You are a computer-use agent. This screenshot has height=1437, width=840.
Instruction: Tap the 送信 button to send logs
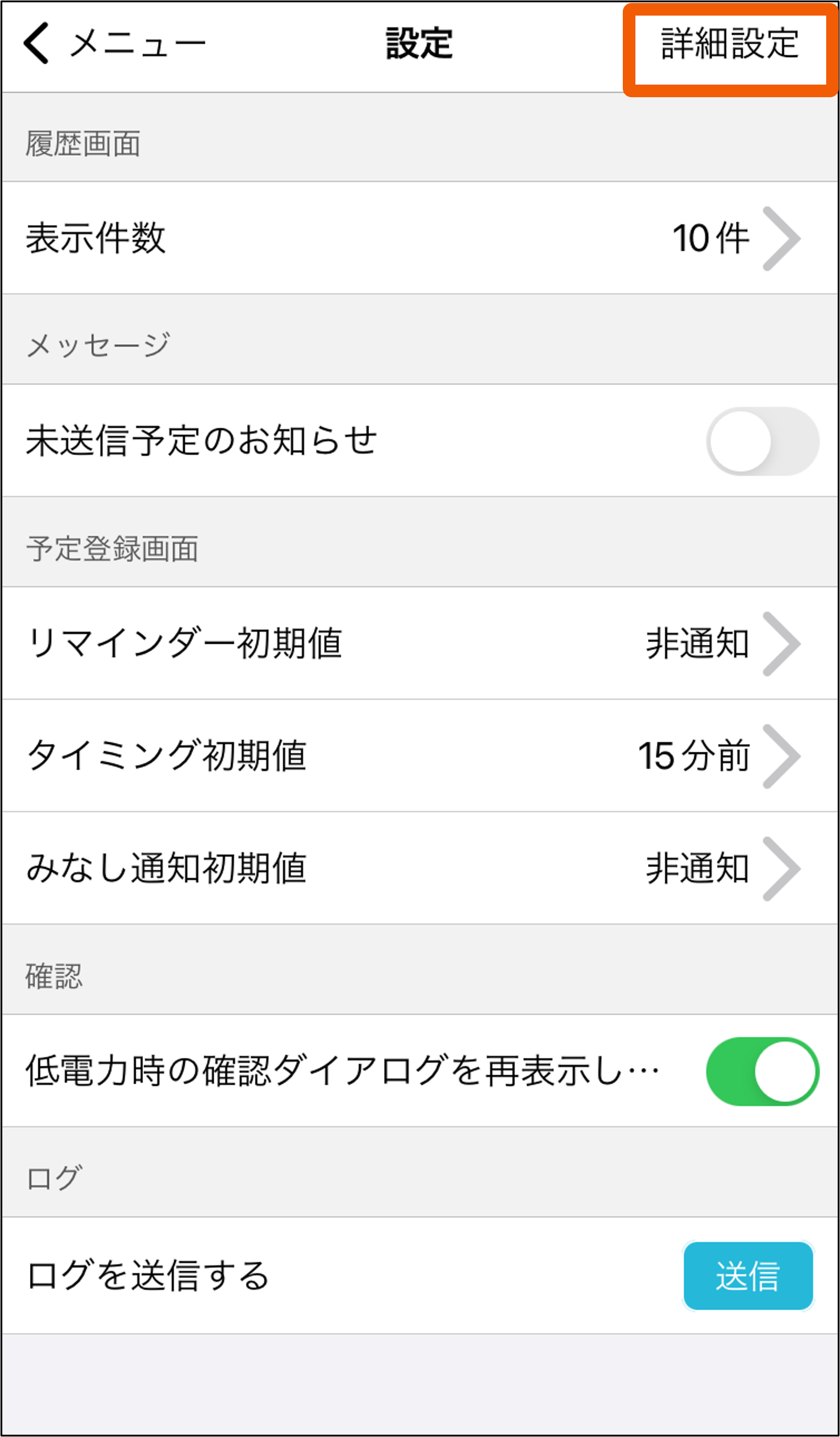click(748, 1276)
